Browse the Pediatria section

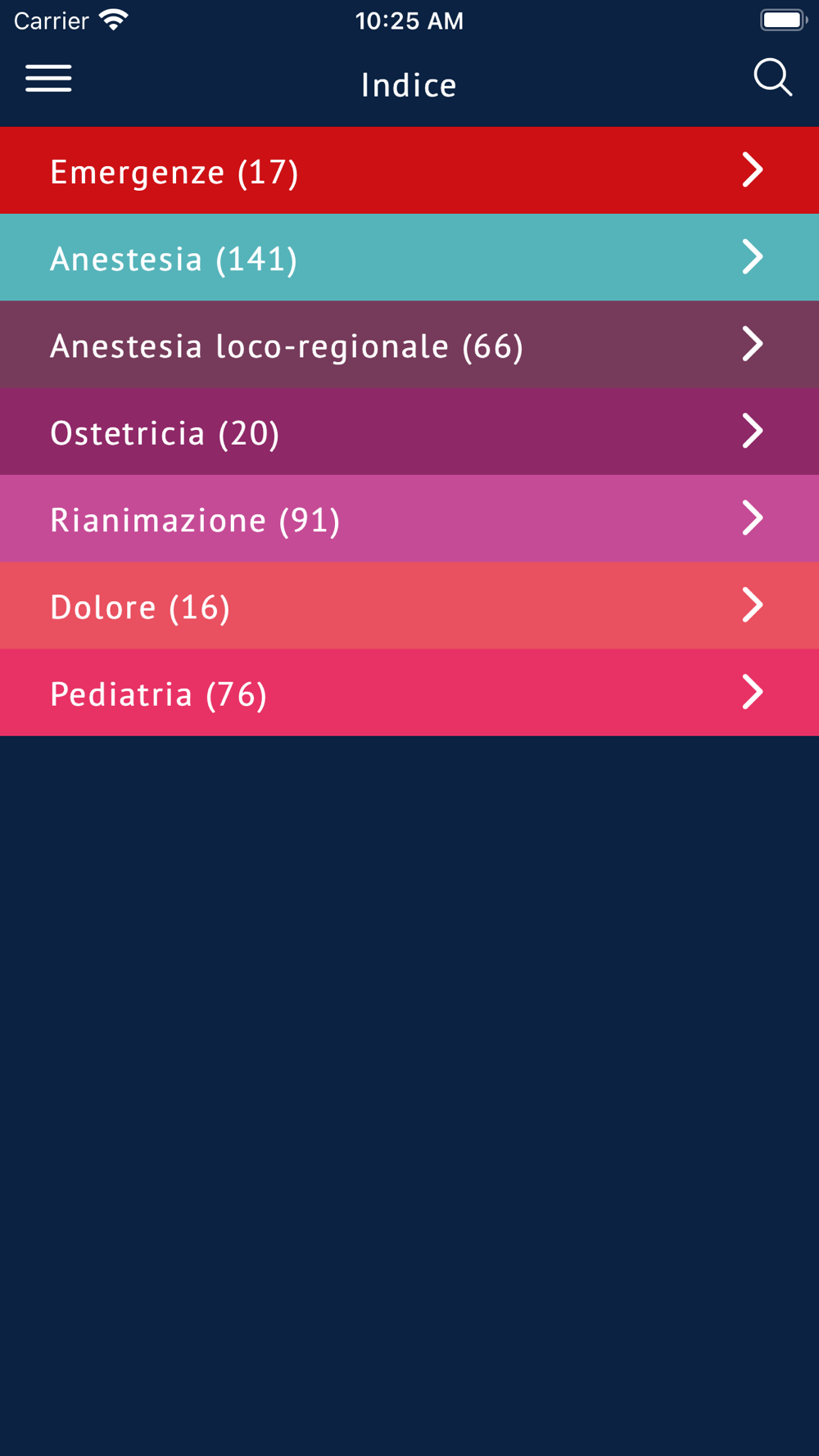409,693
